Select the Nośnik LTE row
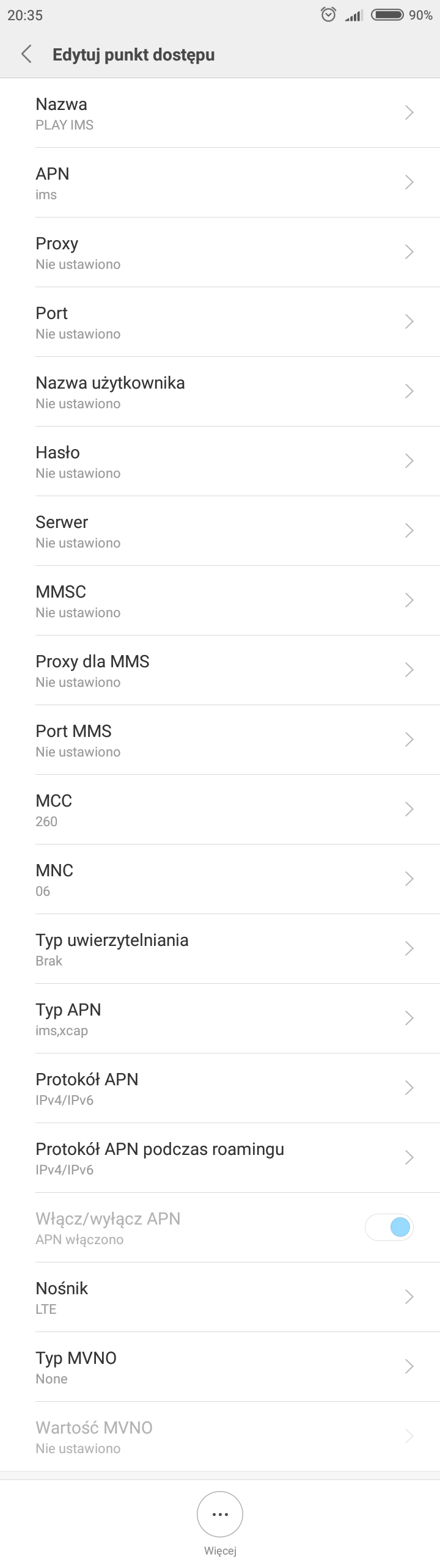The height and width of the screenshot is (1568, 440). pyautogui.click(x=220, y=1298)
